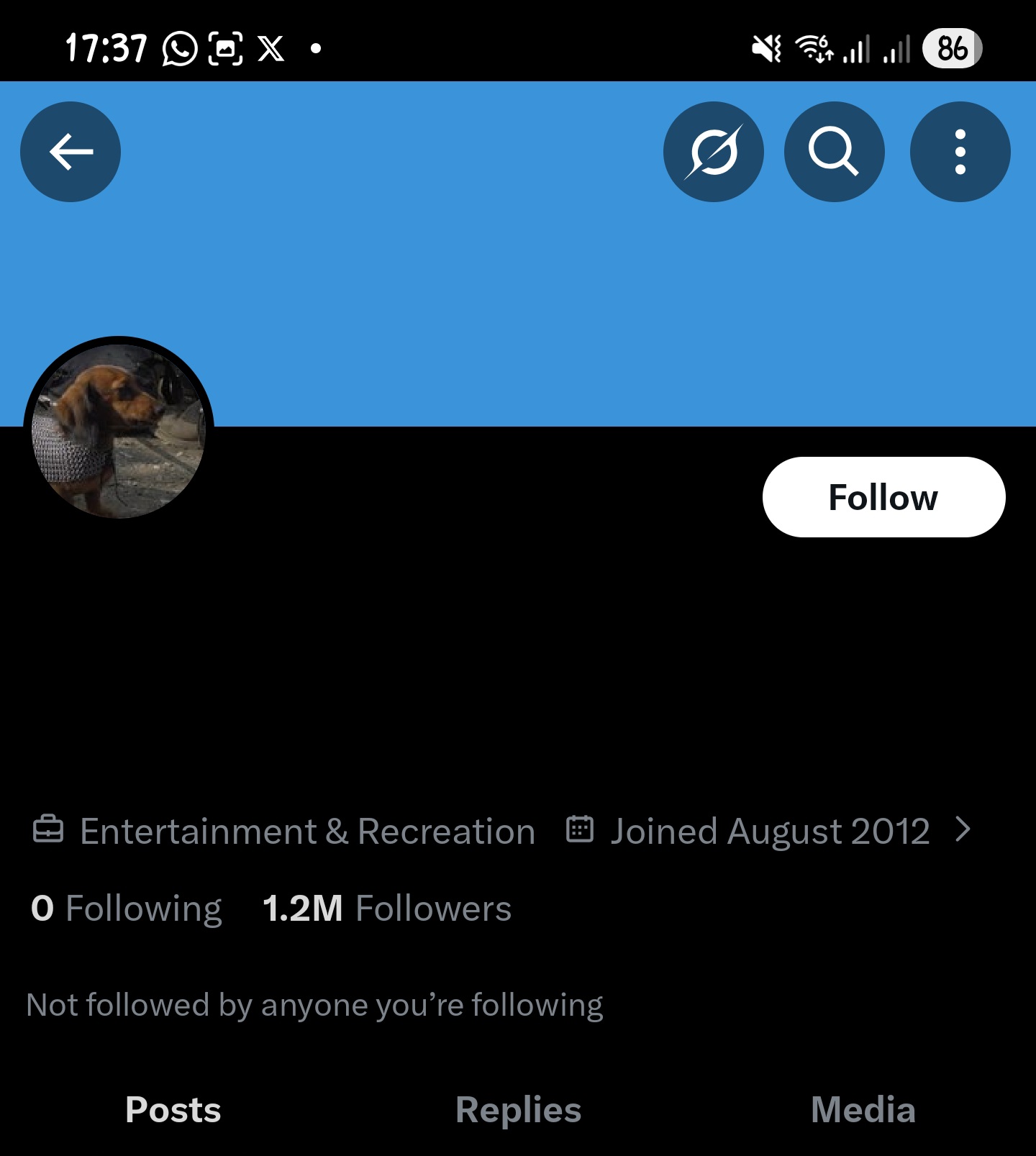Switch to the Replies tab
Screen dimensions: 1036x1156
[x=518, y=1110]
